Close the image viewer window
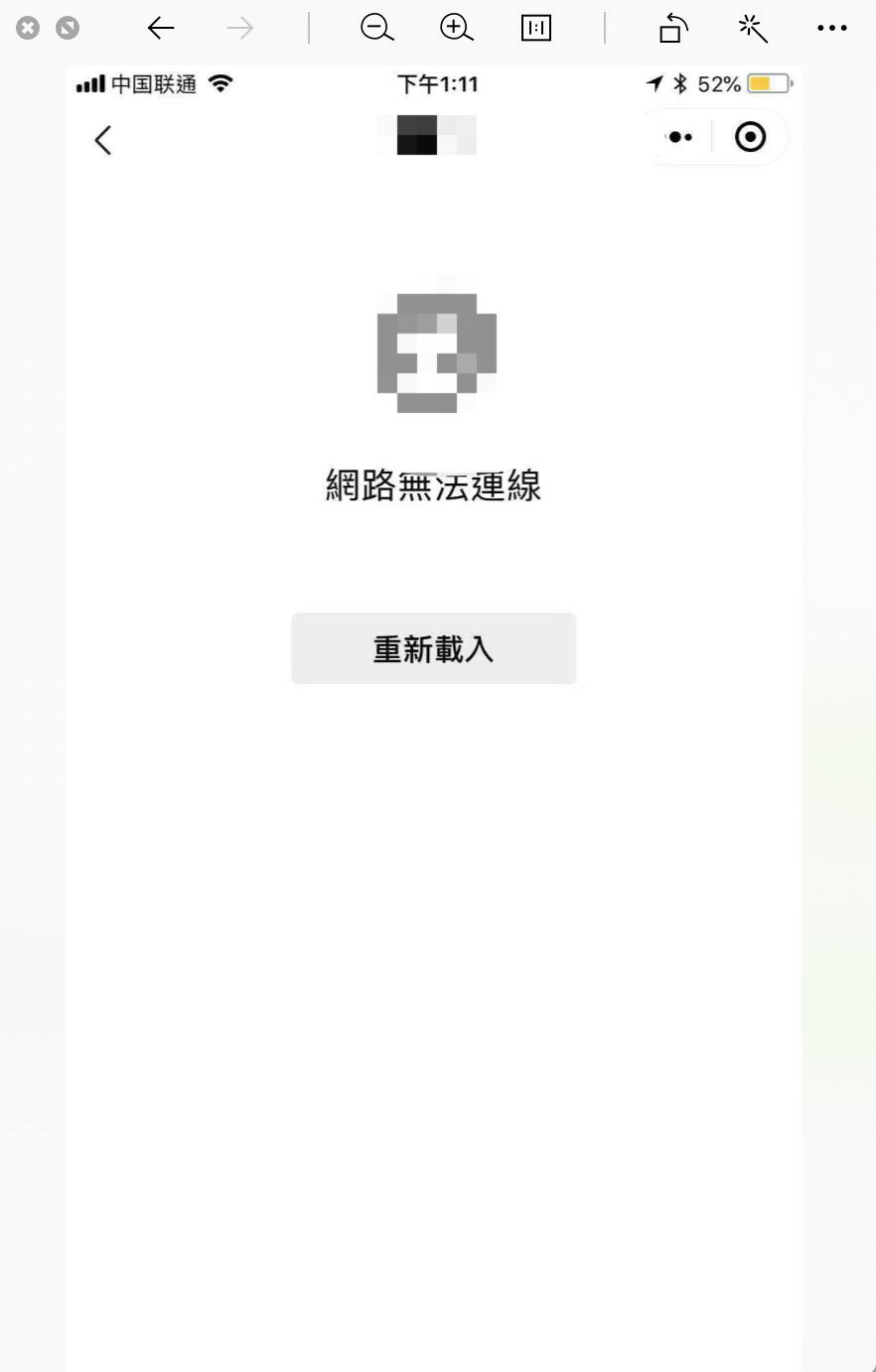Viewport: 876px width, 1372px height. coord(28,29)
